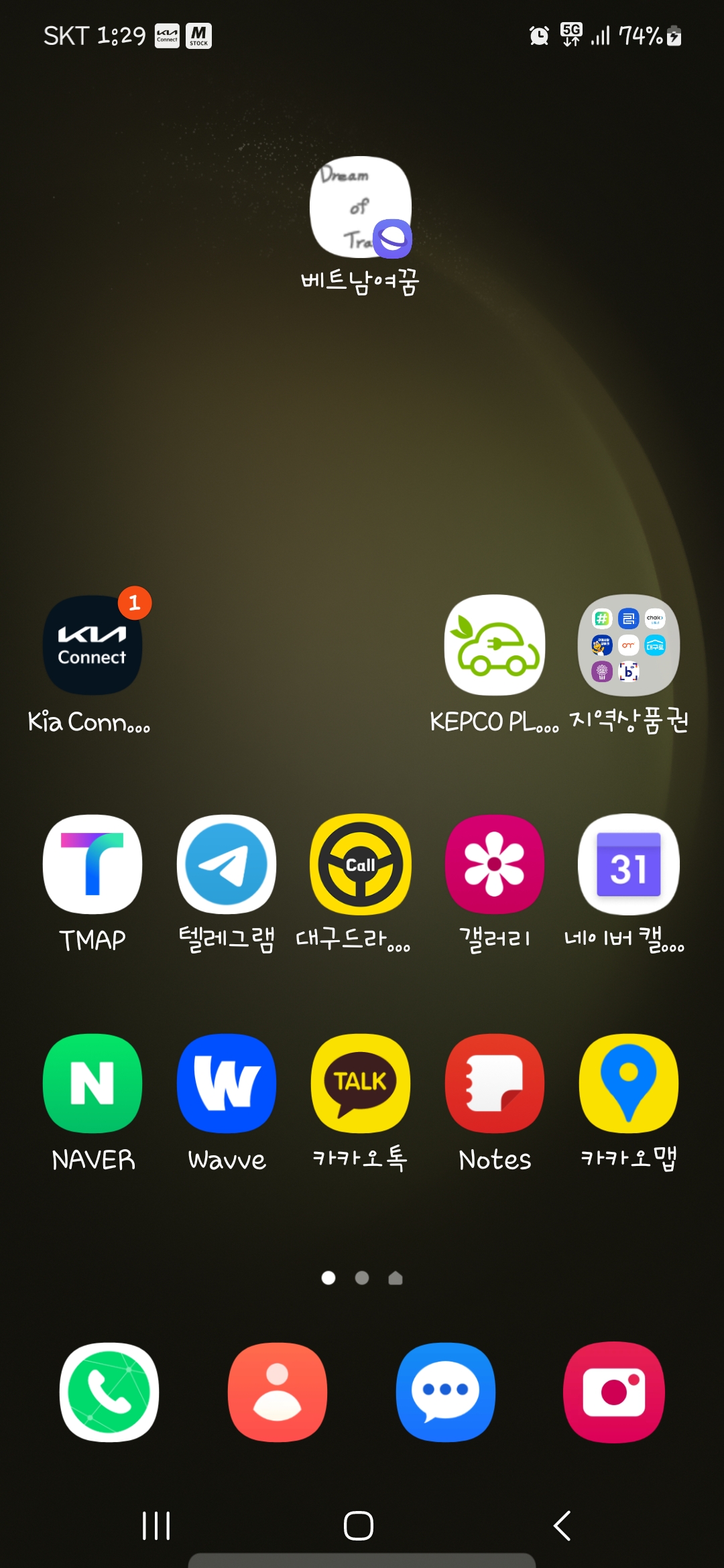Open the 네이버 캘린더 app
This screenshot has width=724, height=1568.
(x=629, y=864)
